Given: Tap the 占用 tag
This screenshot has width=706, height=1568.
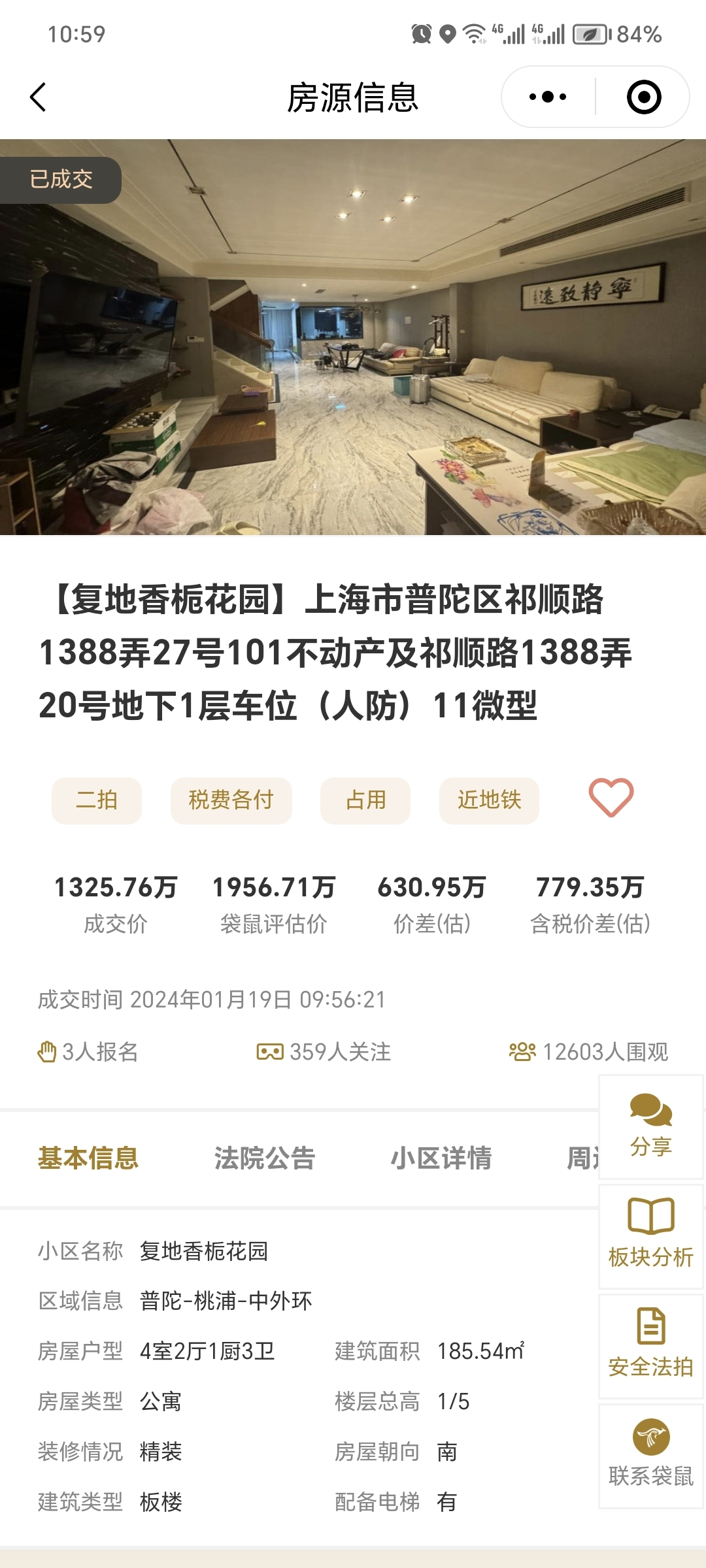Looking at the screenshot, I should (x=365, y=800).
